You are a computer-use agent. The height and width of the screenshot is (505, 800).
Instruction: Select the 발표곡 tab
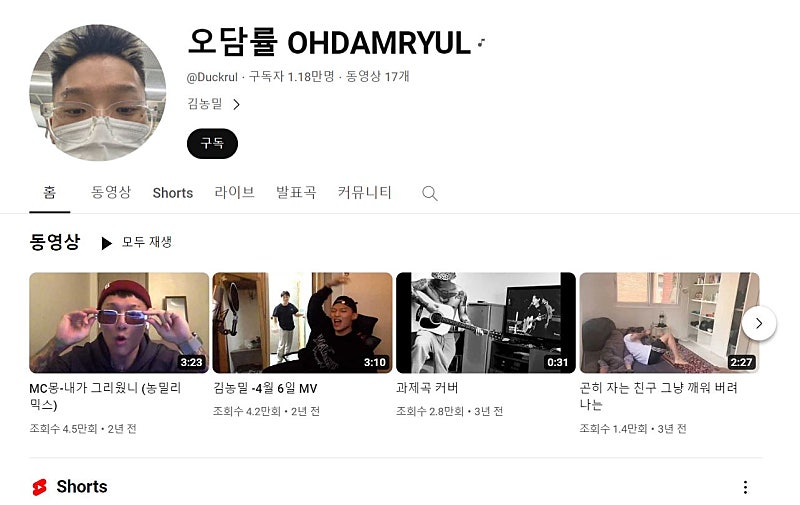(x=296, y=193)
